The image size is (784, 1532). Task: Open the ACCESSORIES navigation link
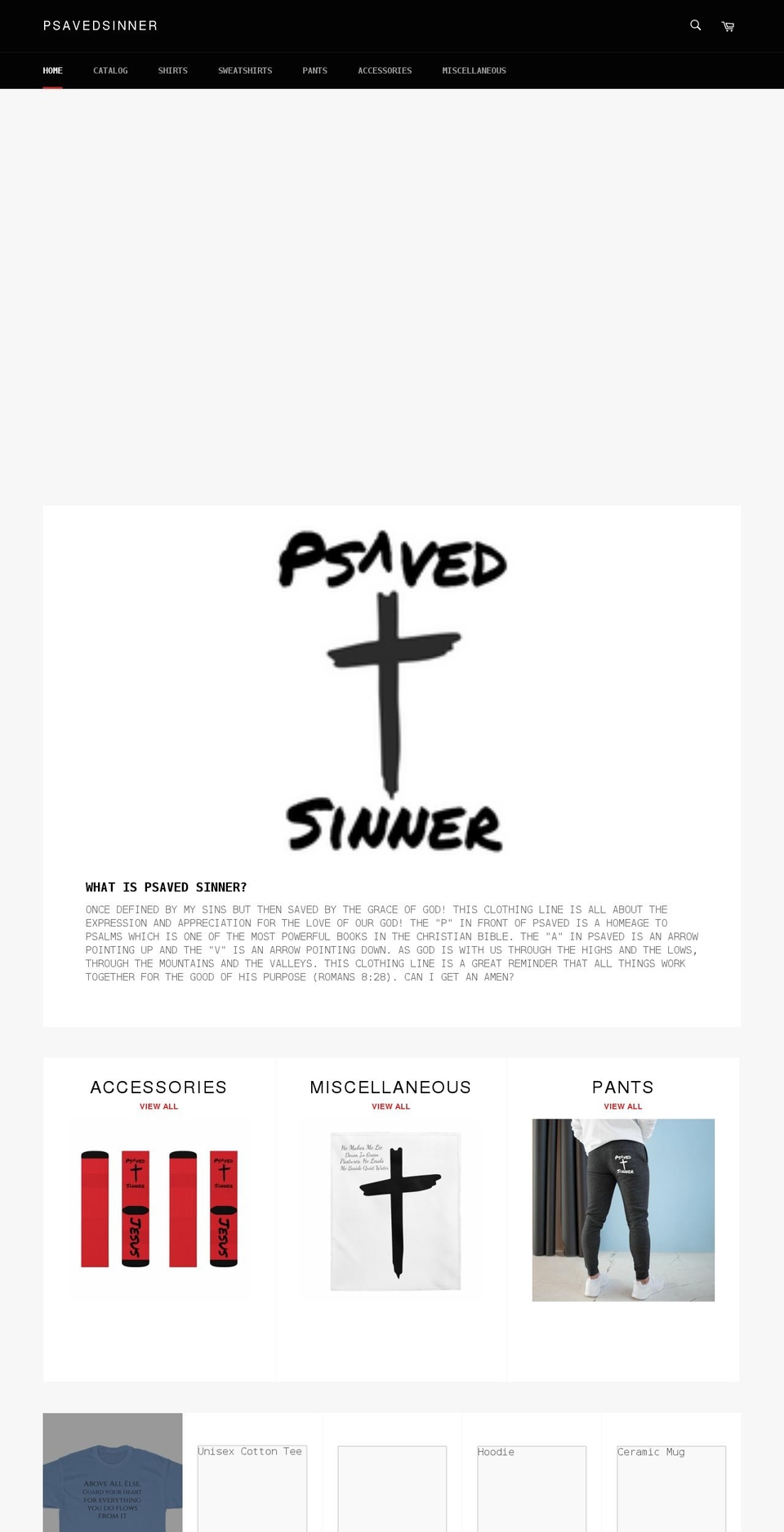tap(384, 70)
